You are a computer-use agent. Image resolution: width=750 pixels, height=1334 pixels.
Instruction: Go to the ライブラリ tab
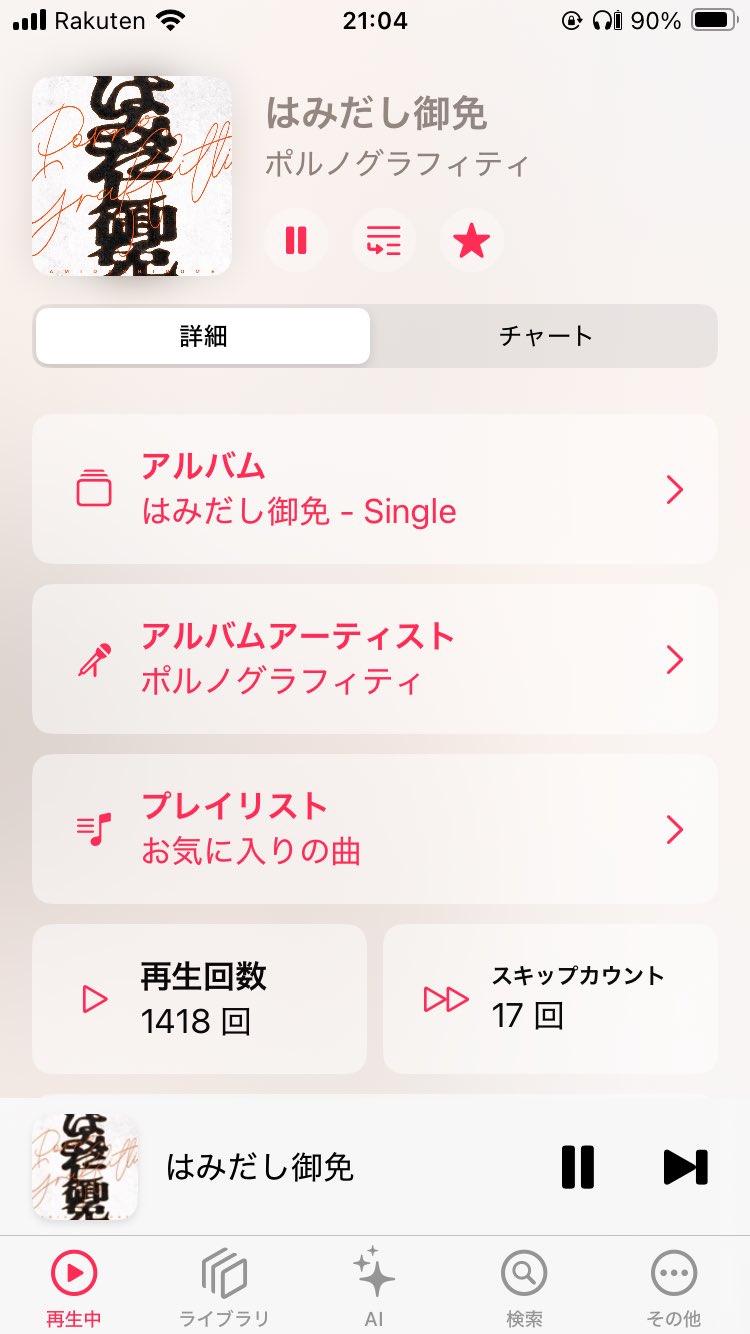tap(224, 1287)
